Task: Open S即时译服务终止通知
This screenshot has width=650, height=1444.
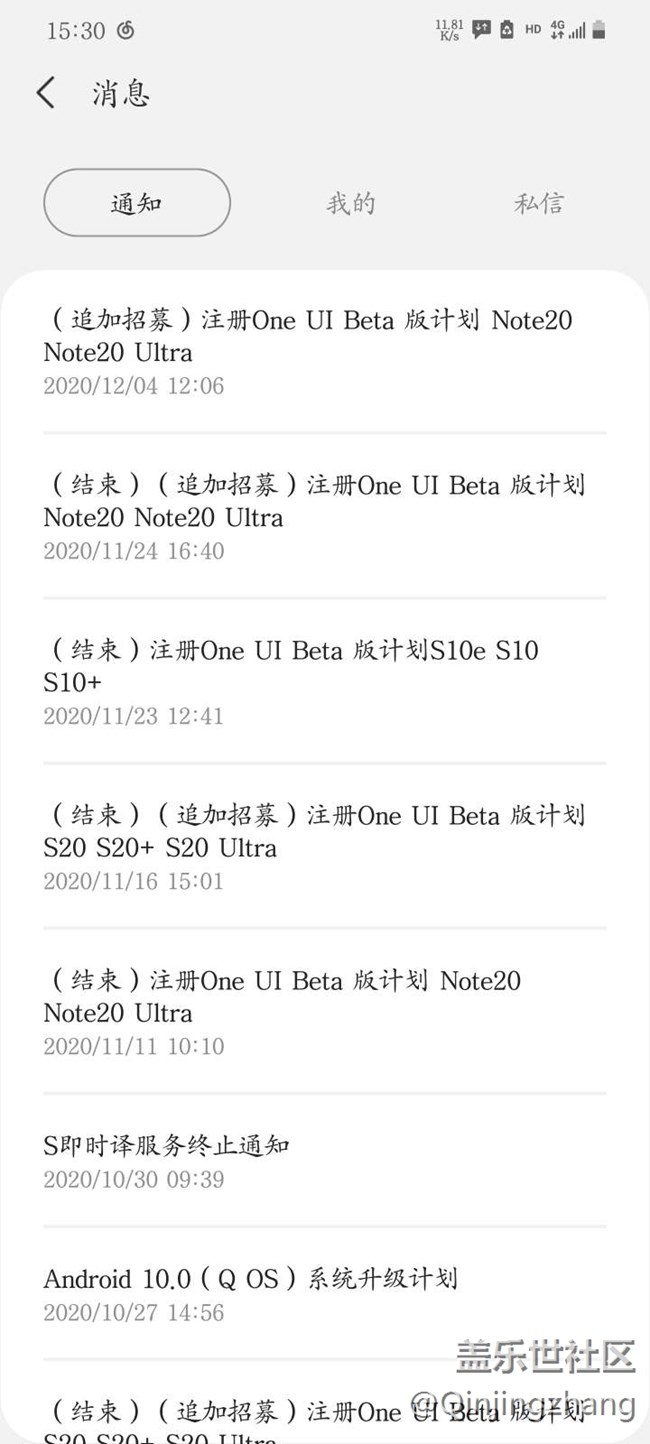Action: point(325,1160)
